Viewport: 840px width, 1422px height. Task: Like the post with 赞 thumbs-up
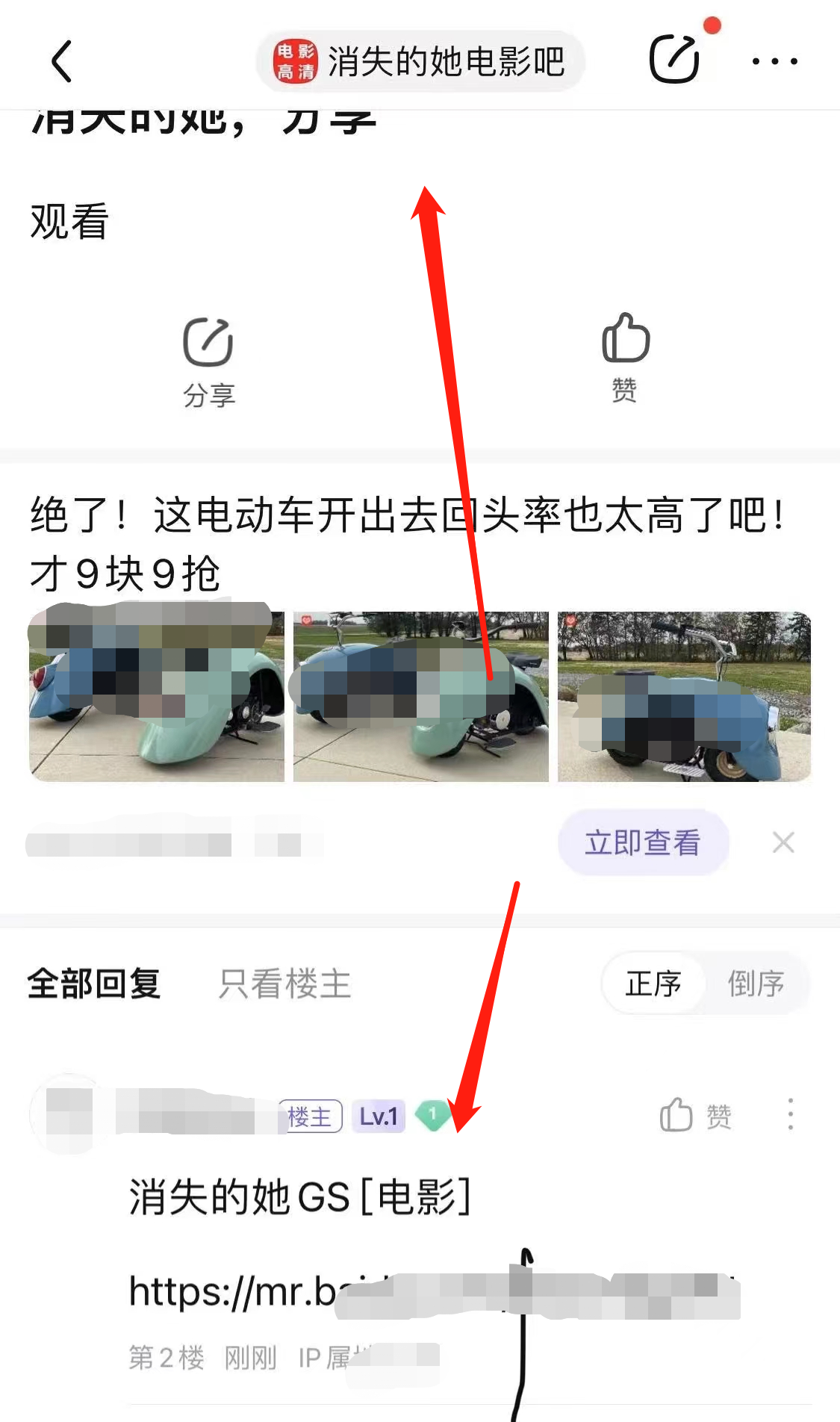point(626,358)
